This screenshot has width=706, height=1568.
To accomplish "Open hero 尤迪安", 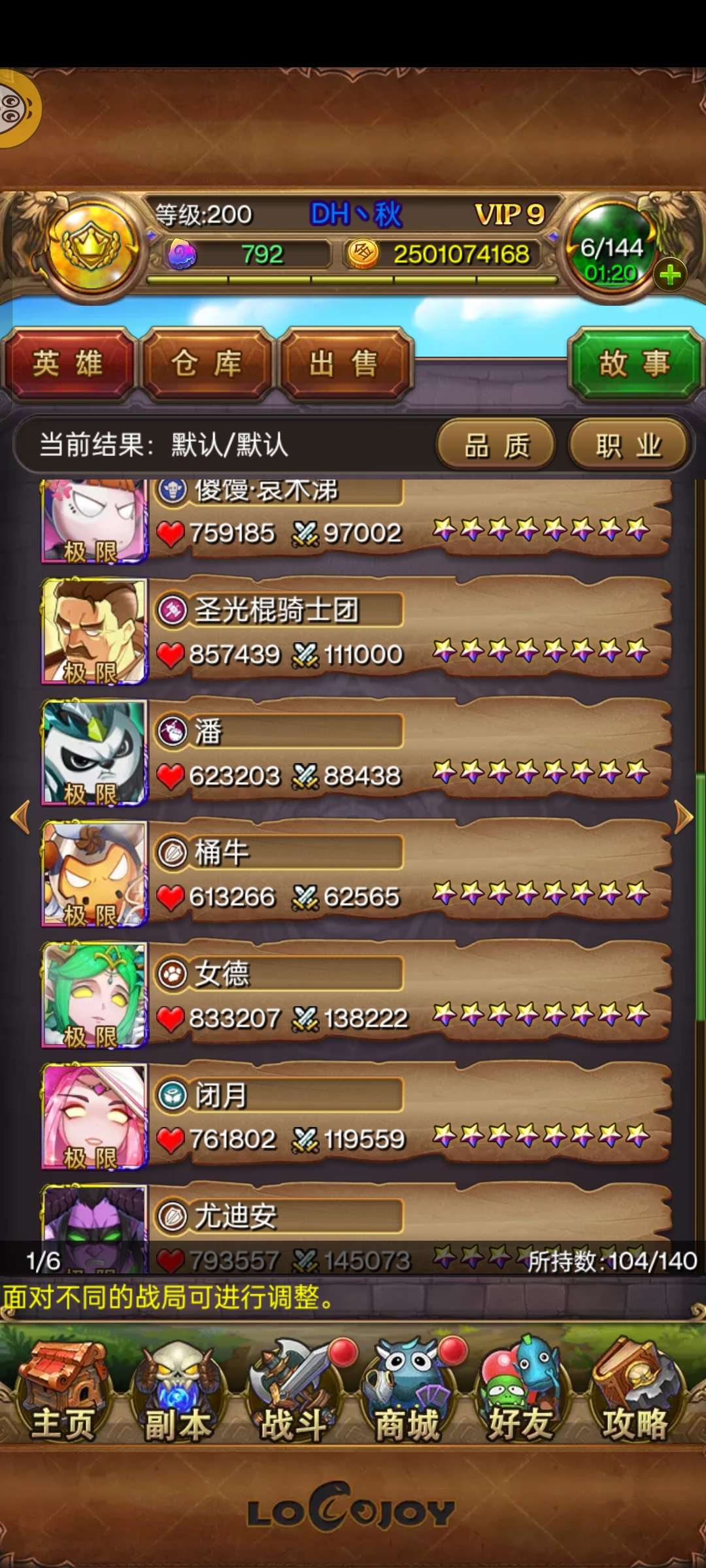I will click(353, 1217).
